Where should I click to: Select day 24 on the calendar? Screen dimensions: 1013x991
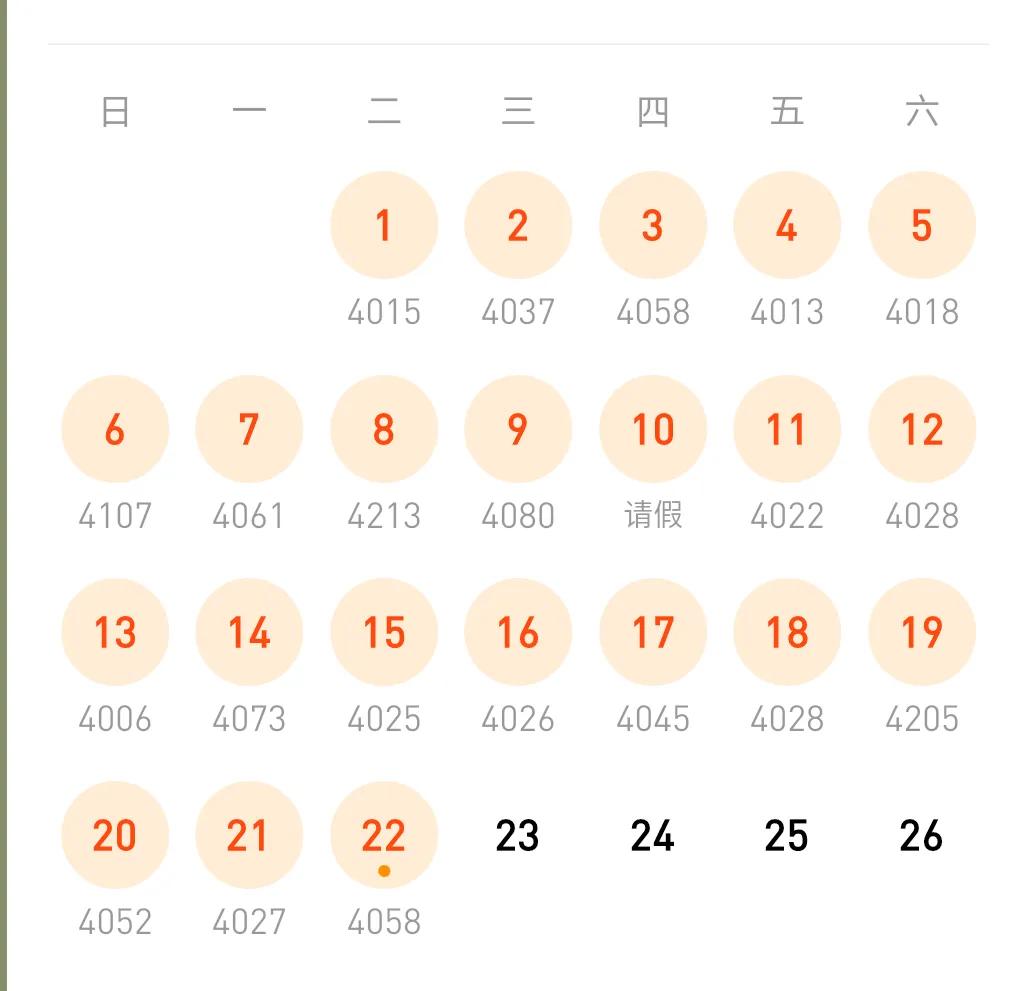pos(653,836)
